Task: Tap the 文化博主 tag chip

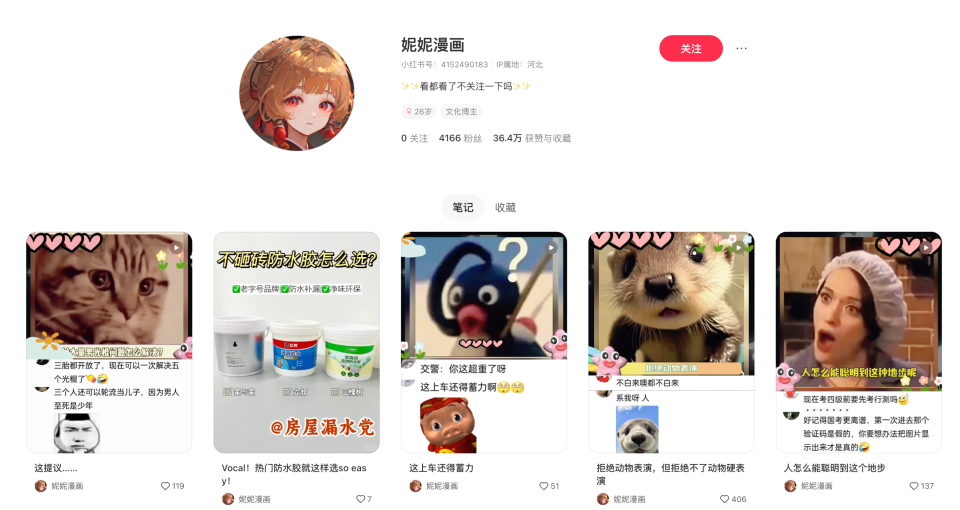Action: click(462, 112)
